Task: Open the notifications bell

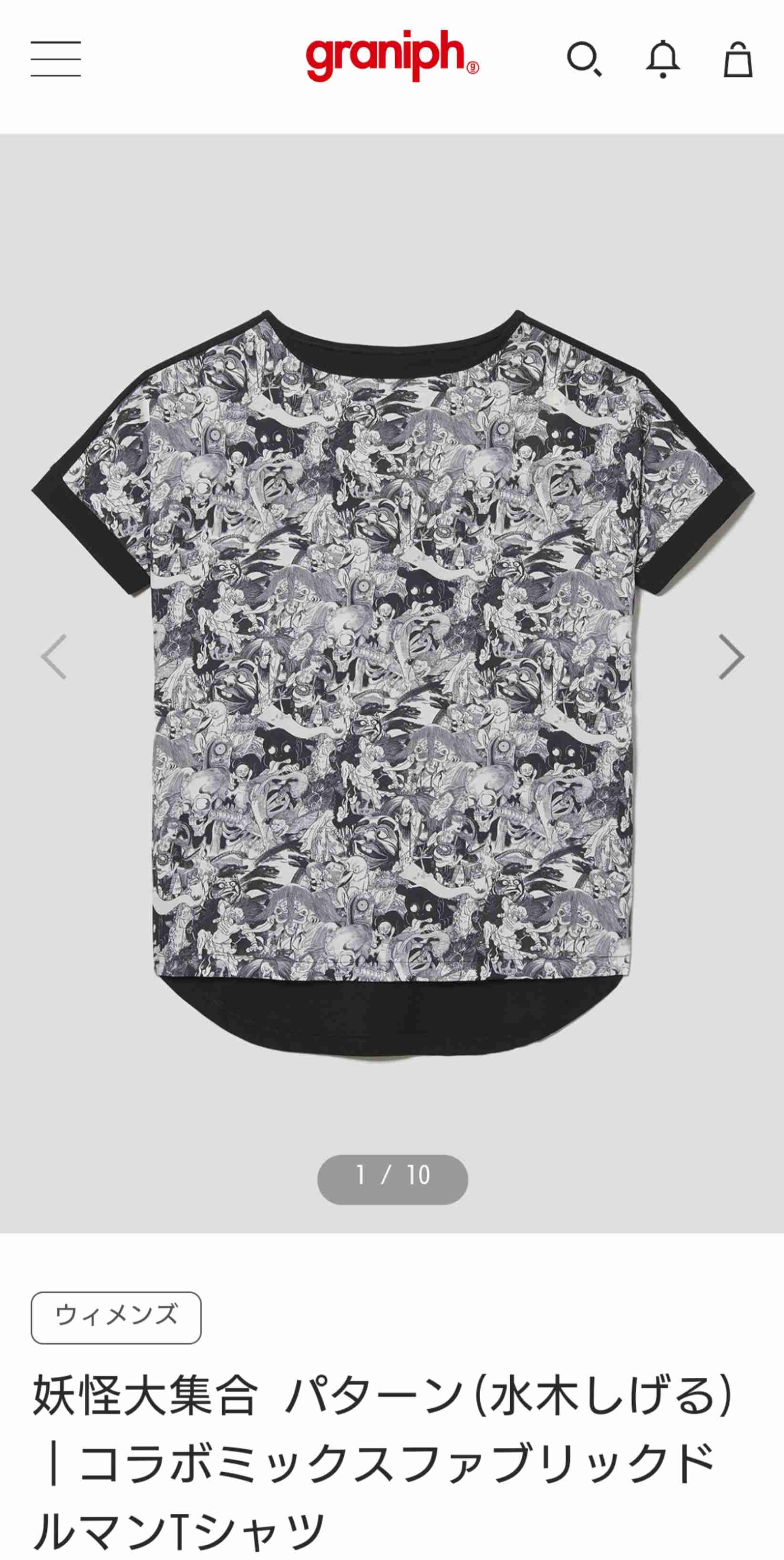Action: point(663,59)
